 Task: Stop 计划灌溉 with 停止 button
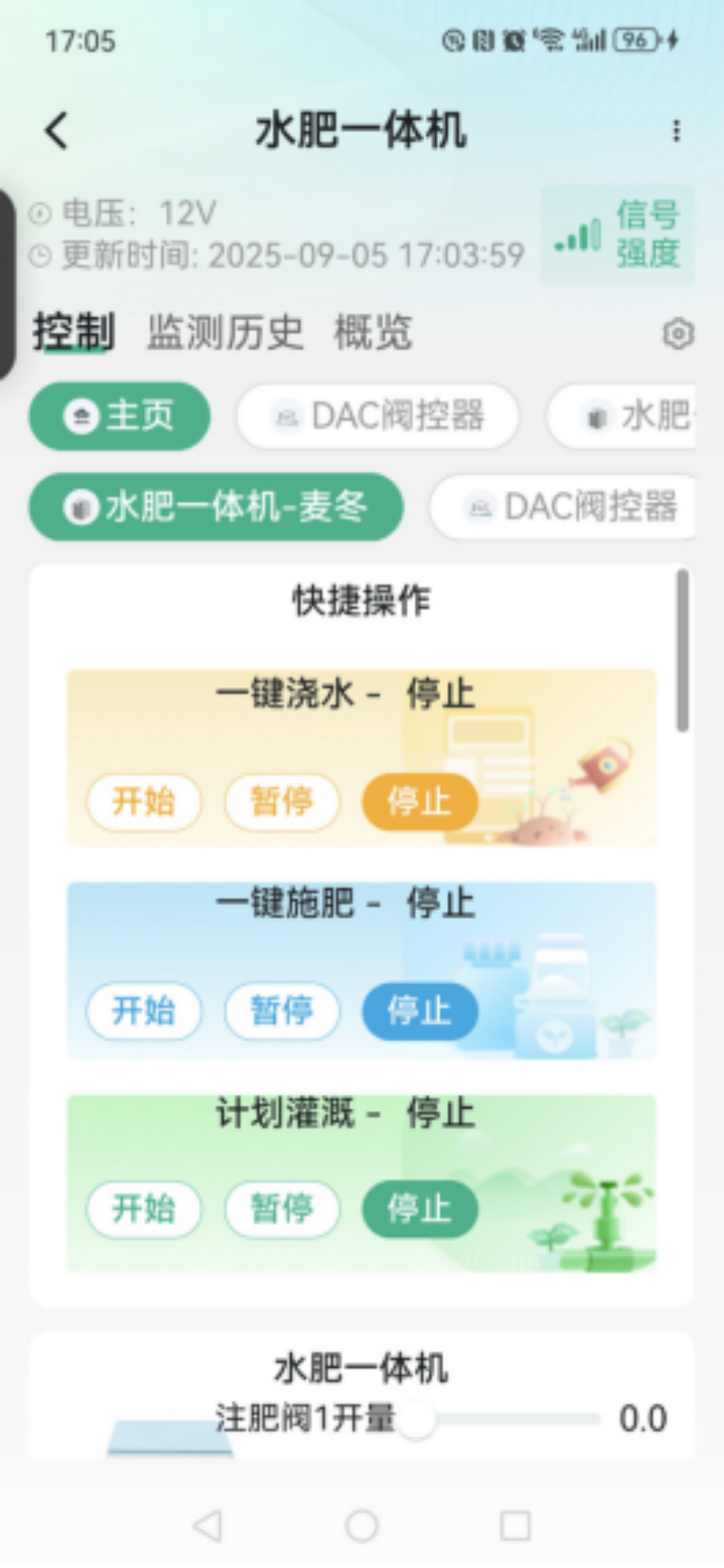pos(419,1209)
